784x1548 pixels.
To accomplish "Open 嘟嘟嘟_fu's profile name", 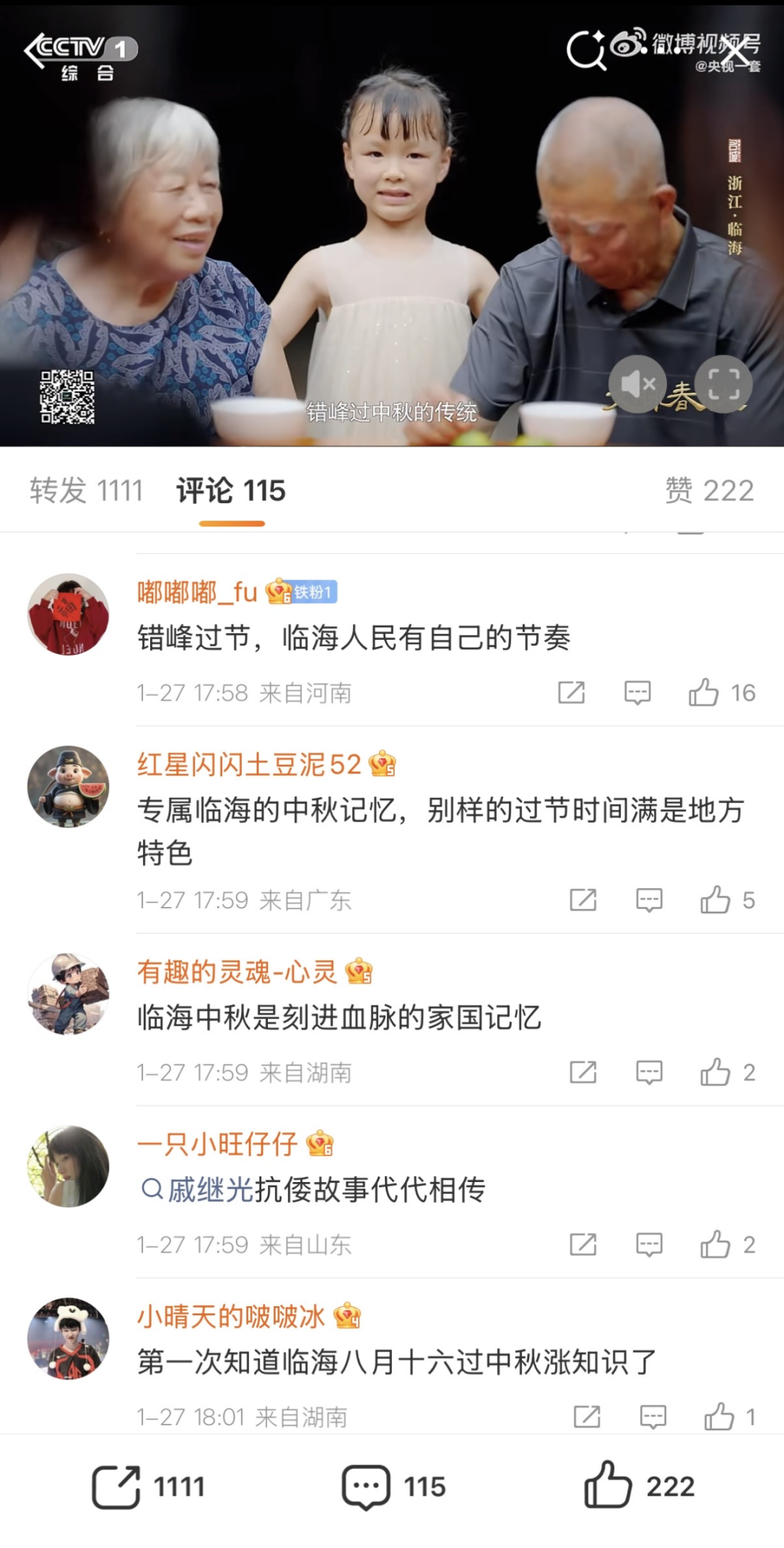I will [x=197, y=592].
